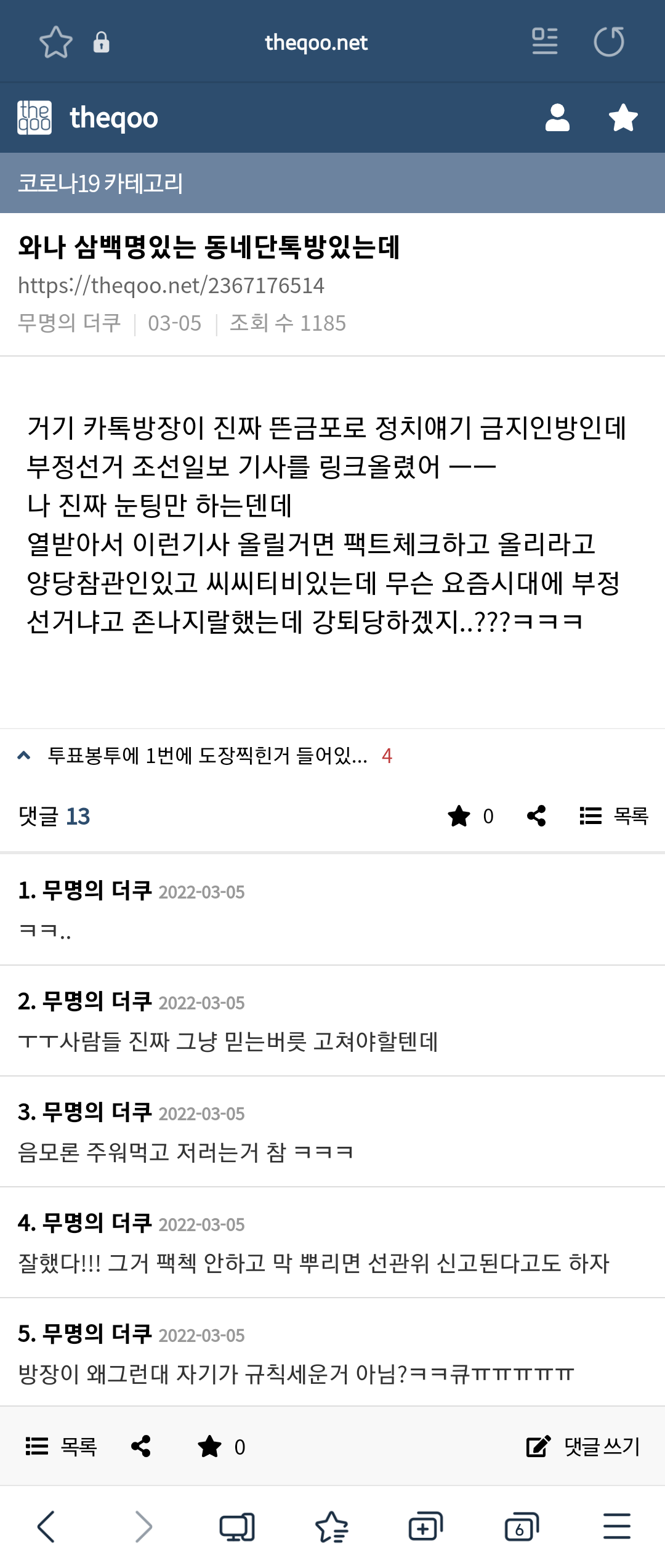Tap the theqoo.net address bar
665x1568 pixels.
point(316,42)
